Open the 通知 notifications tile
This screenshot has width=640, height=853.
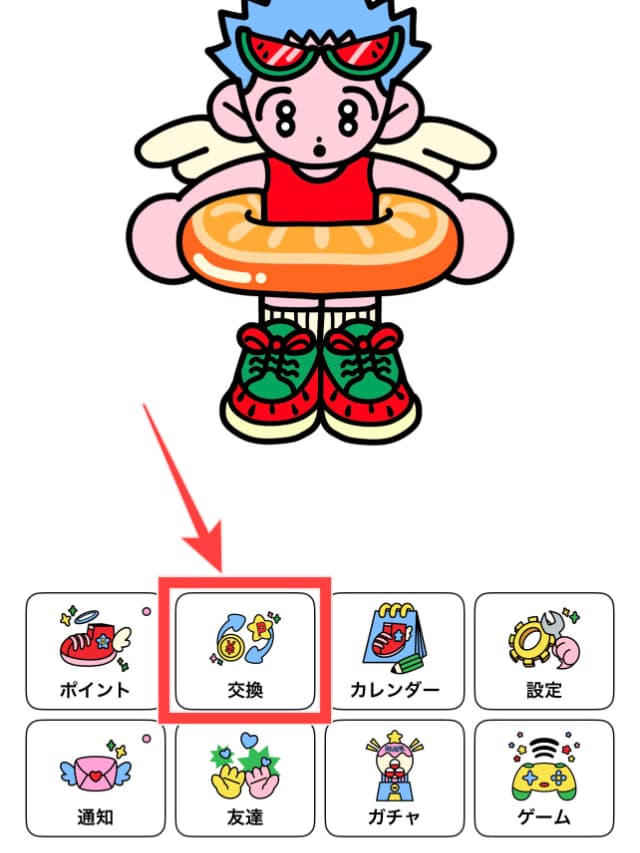pyautogui.click(x=95, y=778)
